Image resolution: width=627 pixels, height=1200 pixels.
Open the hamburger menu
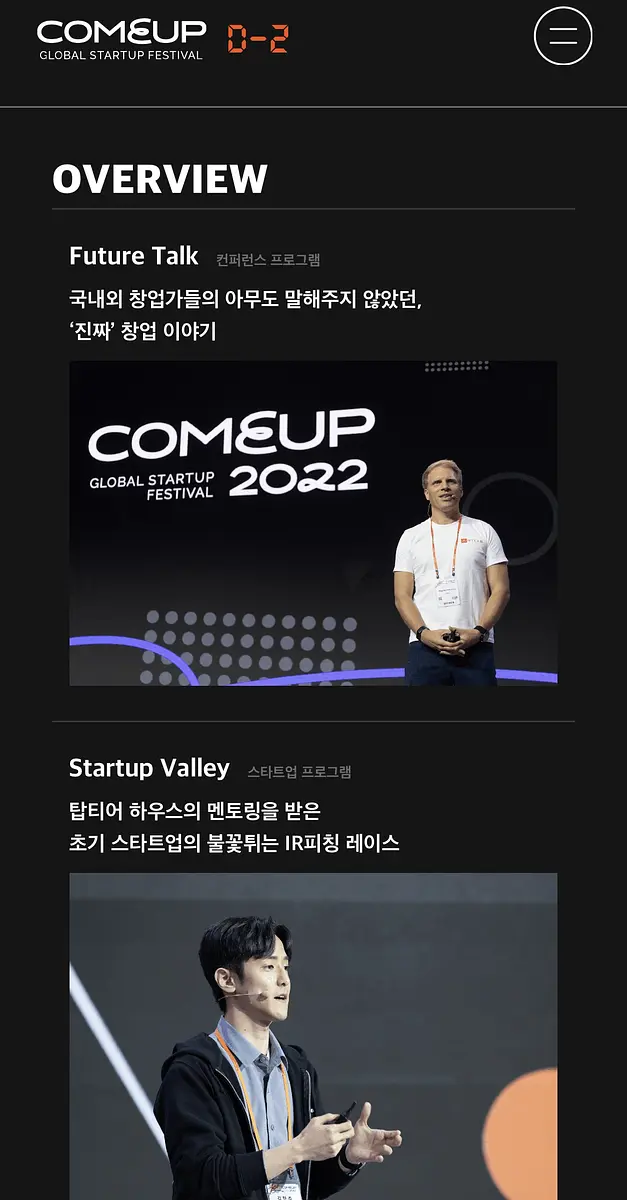point(563,37)
